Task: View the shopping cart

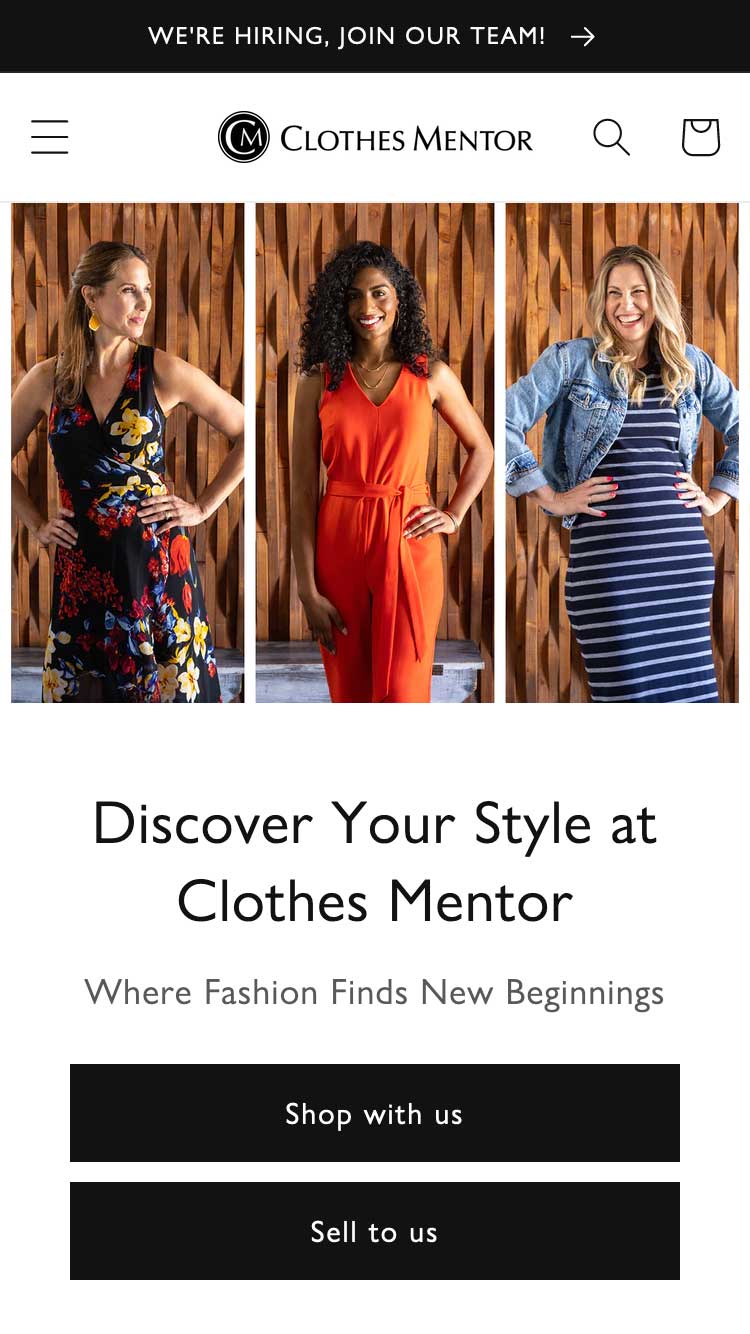Action: (700, 137)
